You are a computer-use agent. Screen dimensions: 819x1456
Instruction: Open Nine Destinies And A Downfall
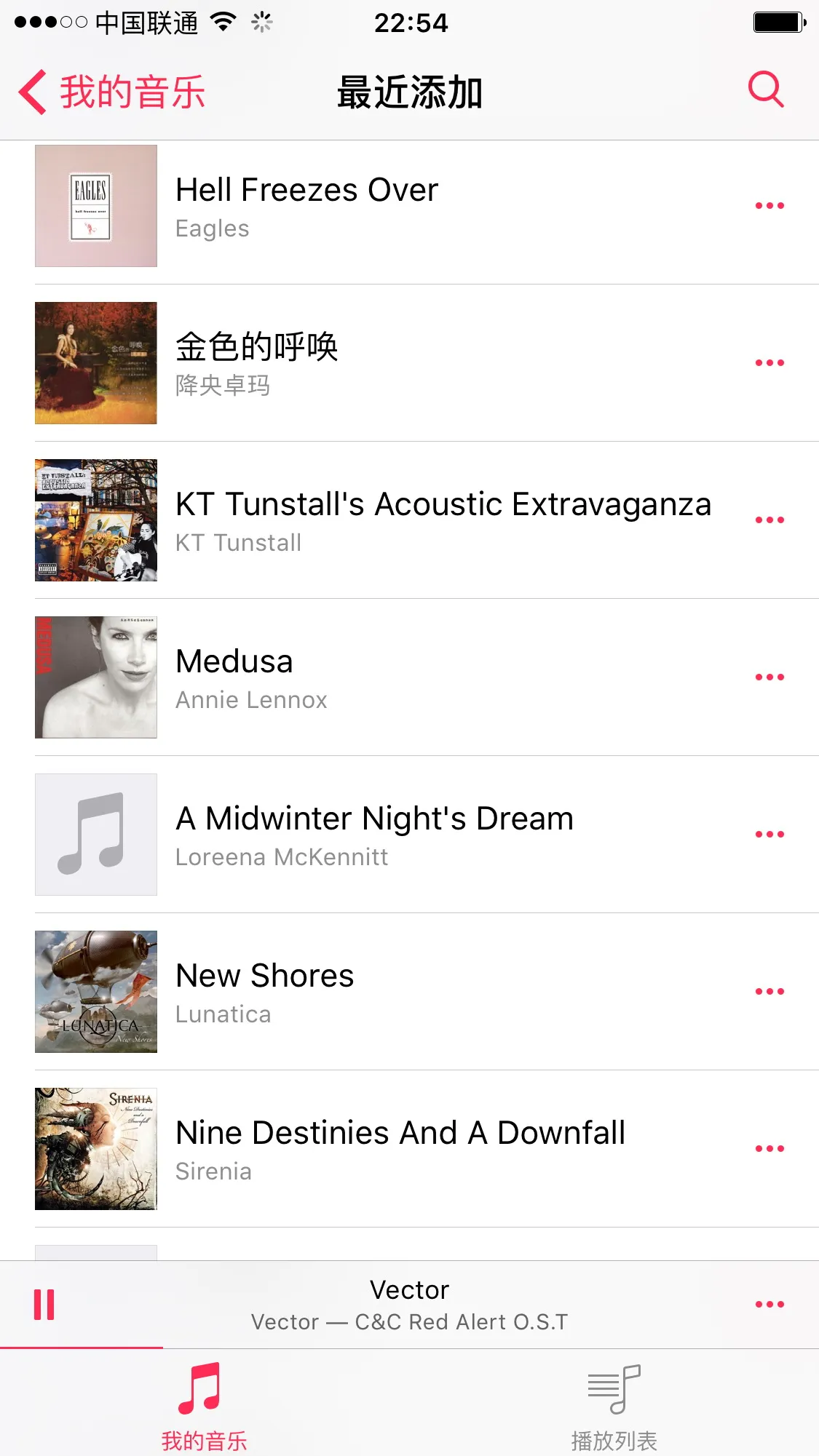(409, 1149)
